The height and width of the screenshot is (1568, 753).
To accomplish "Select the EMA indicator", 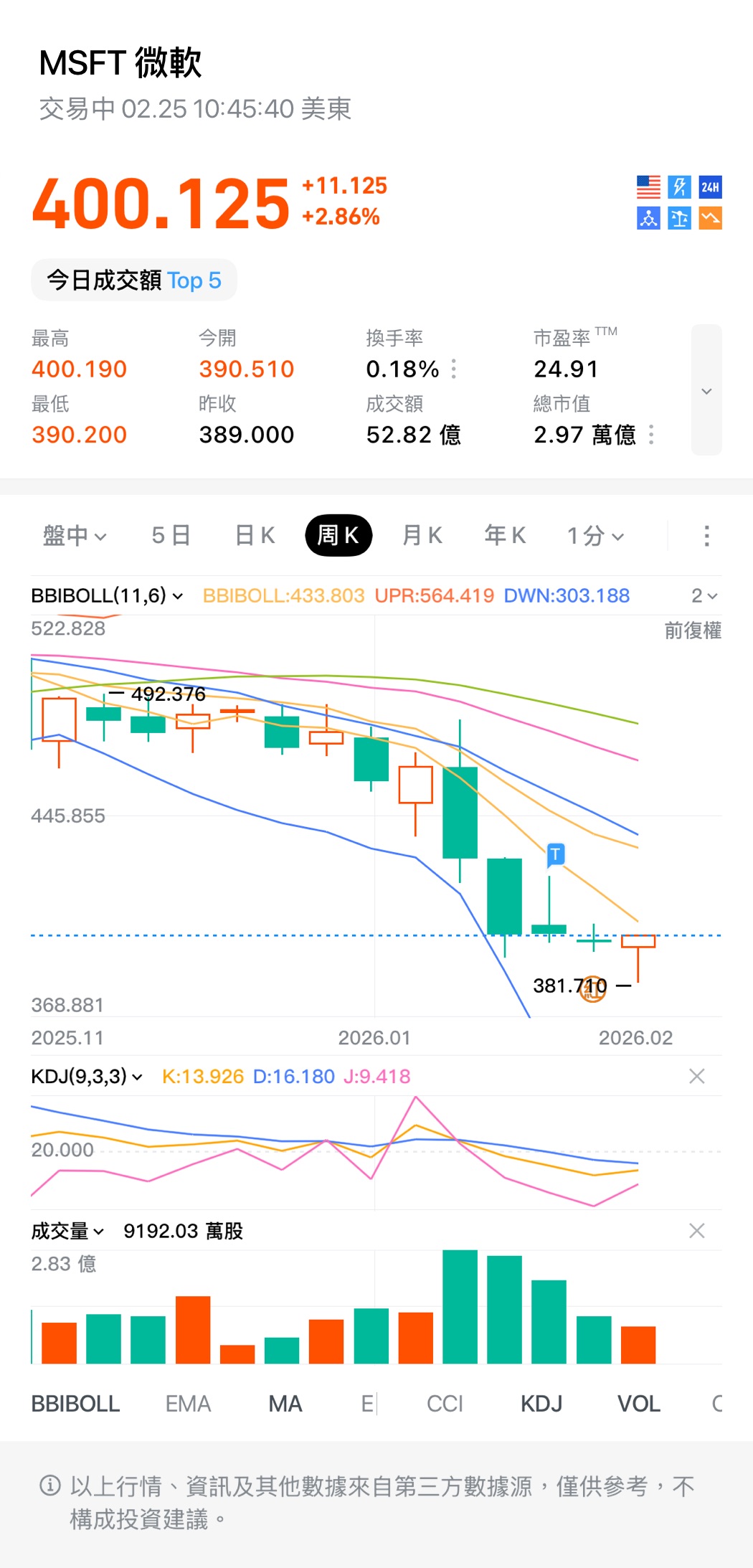I will [188, 1404].
